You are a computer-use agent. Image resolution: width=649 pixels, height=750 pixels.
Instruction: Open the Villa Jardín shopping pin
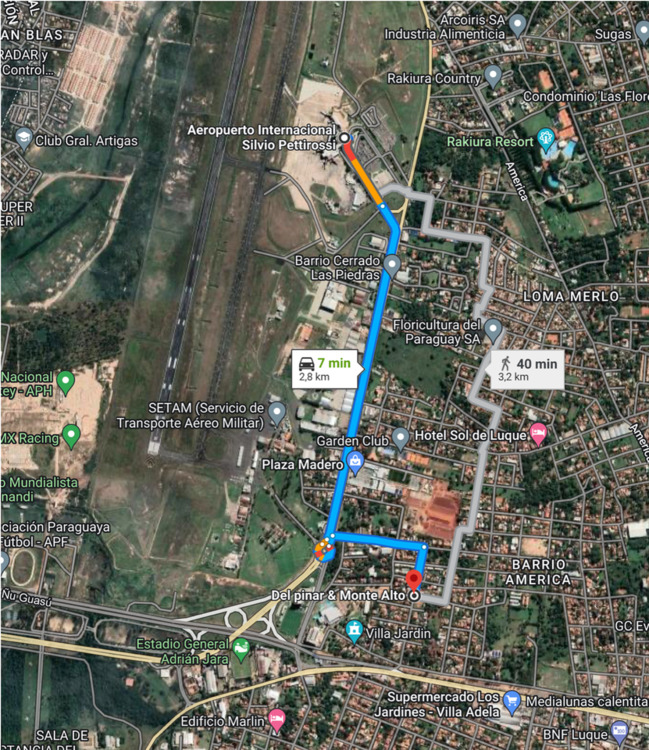coord(353,630)
